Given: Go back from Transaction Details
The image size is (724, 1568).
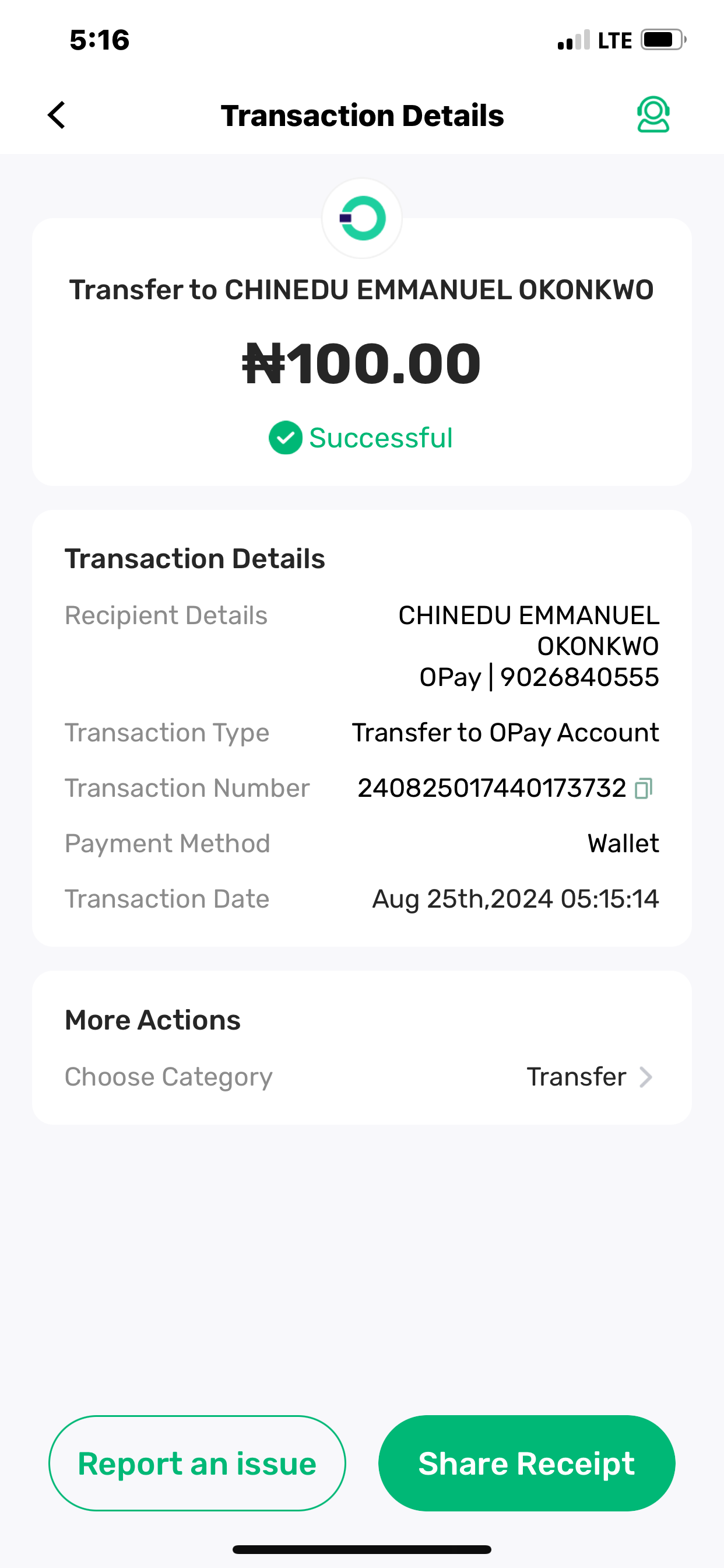Looking at the screenshot, I should (57, 115).
